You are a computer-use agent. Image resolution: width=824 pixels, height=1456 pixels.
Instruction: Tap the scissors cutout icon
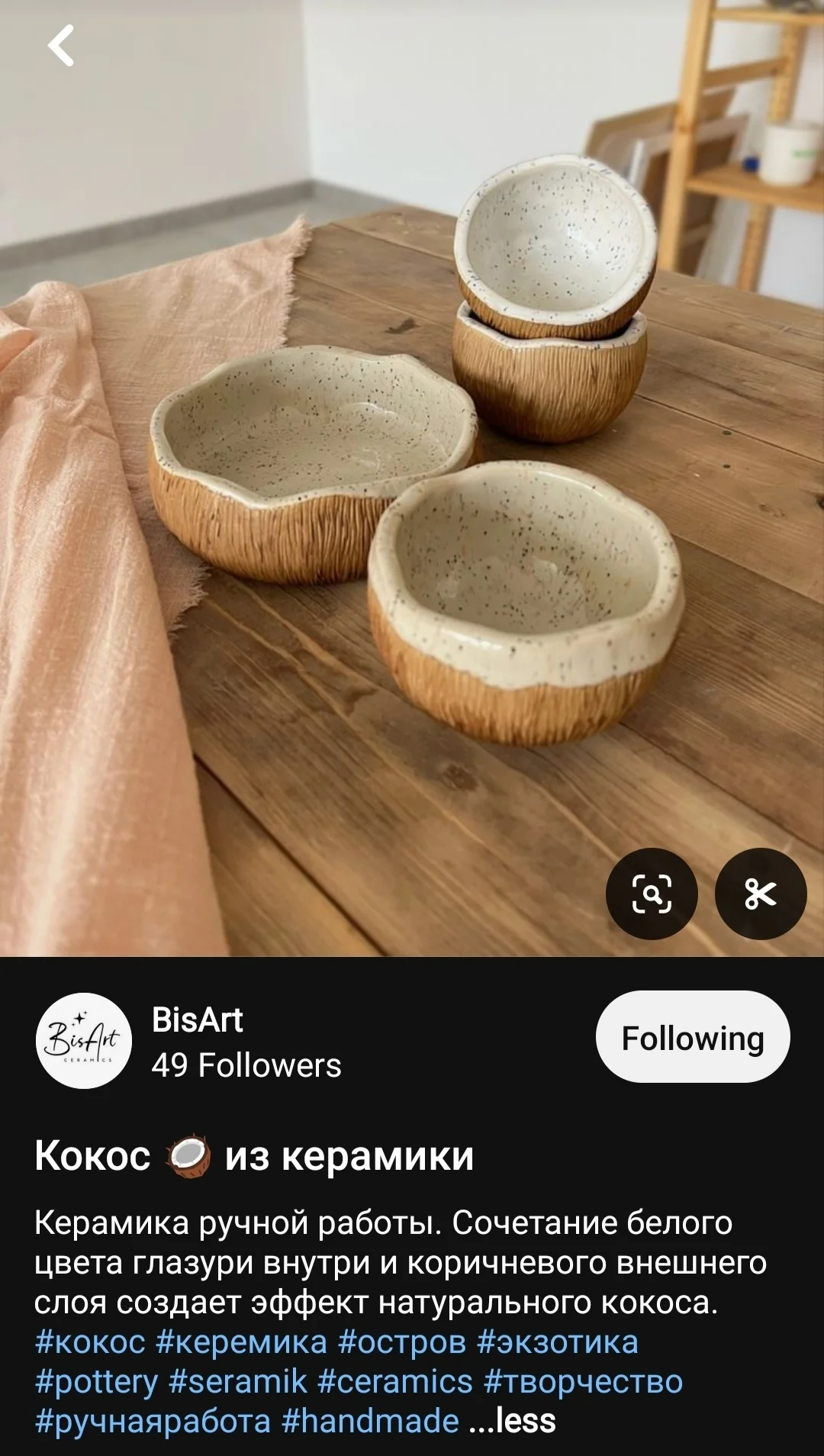(761, 894)
